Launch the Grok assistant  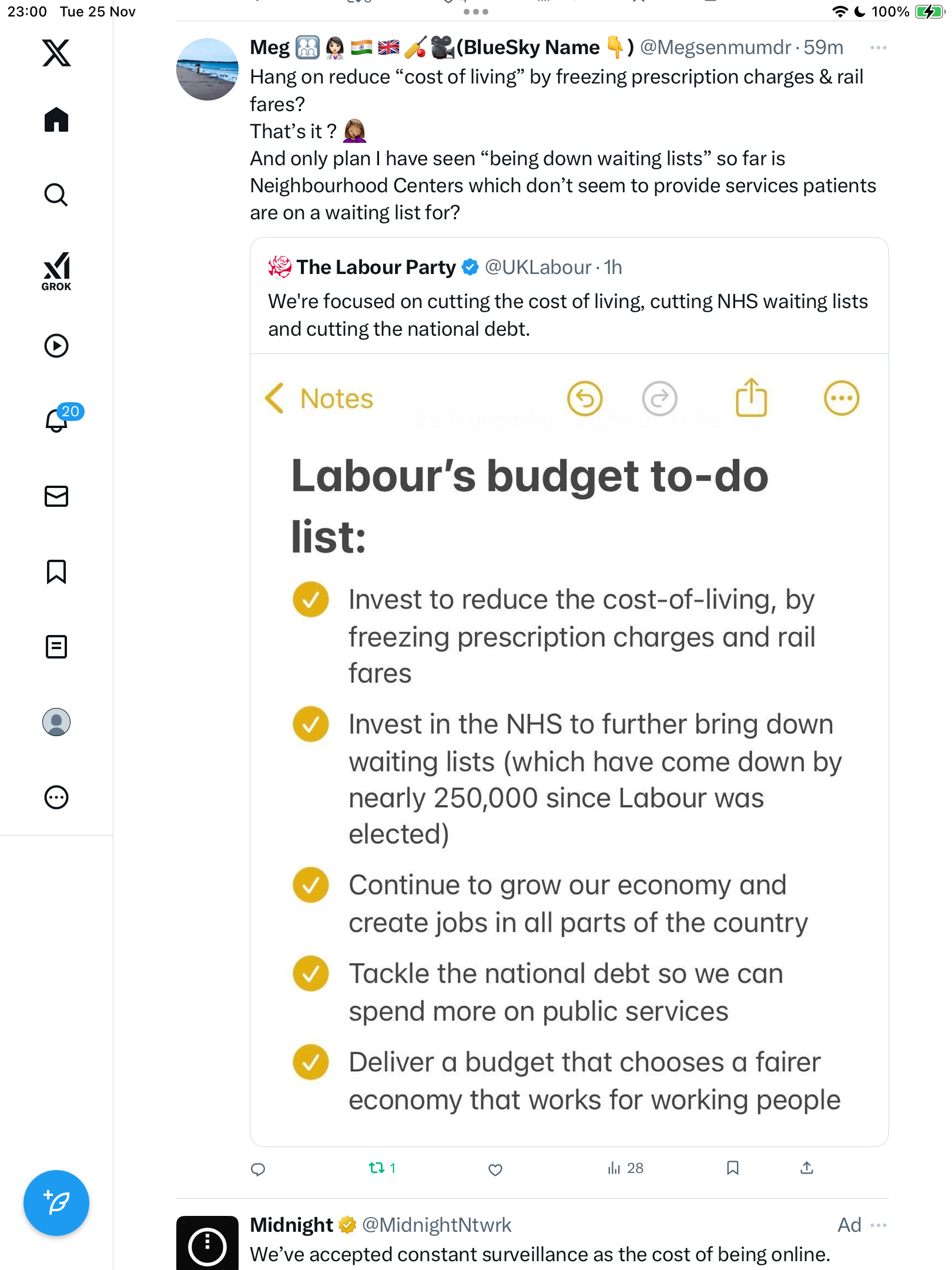pos(56,272)
